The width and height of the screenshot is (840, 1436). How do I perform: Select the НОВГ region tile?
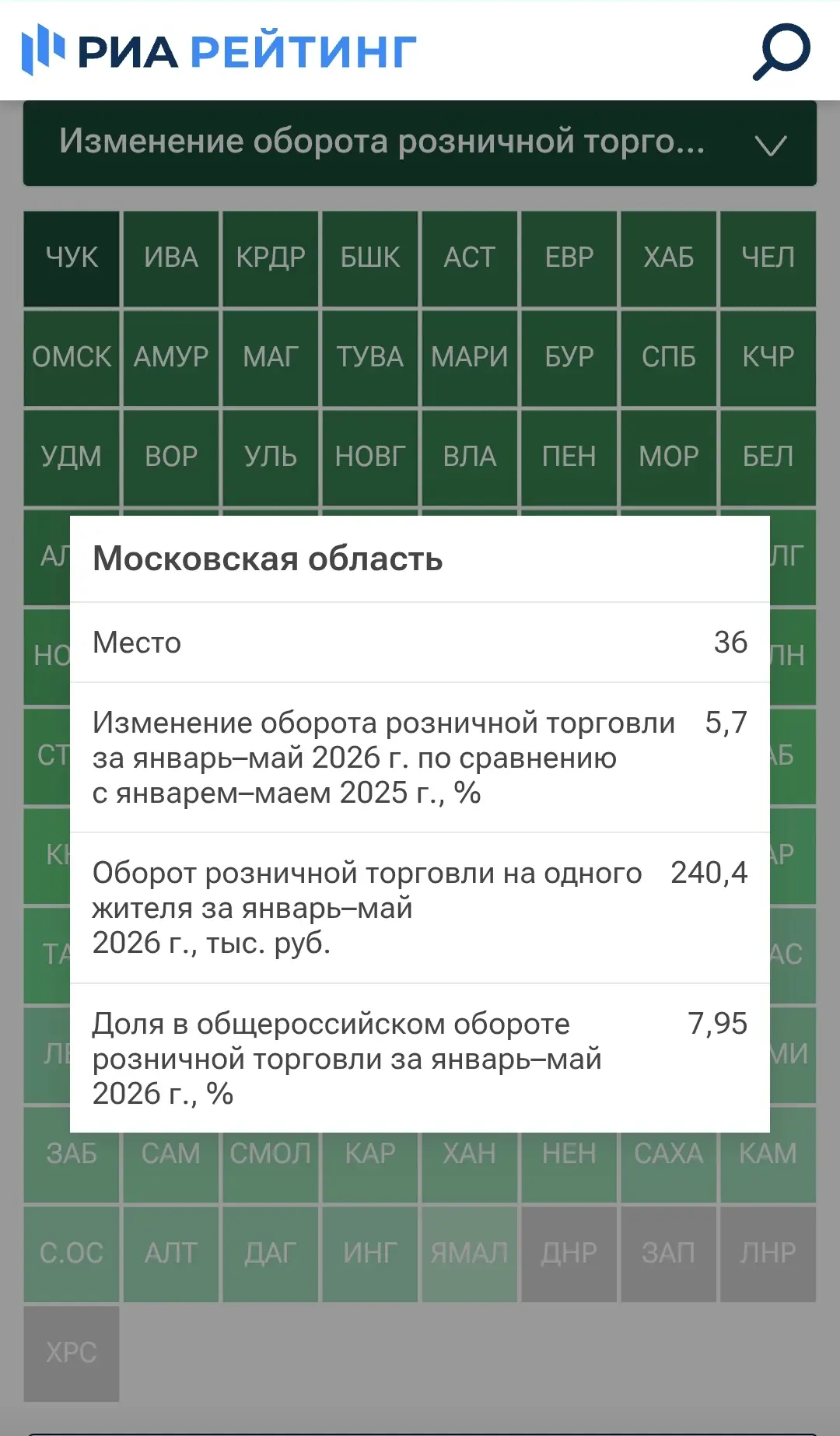click(x=370, y=457)
